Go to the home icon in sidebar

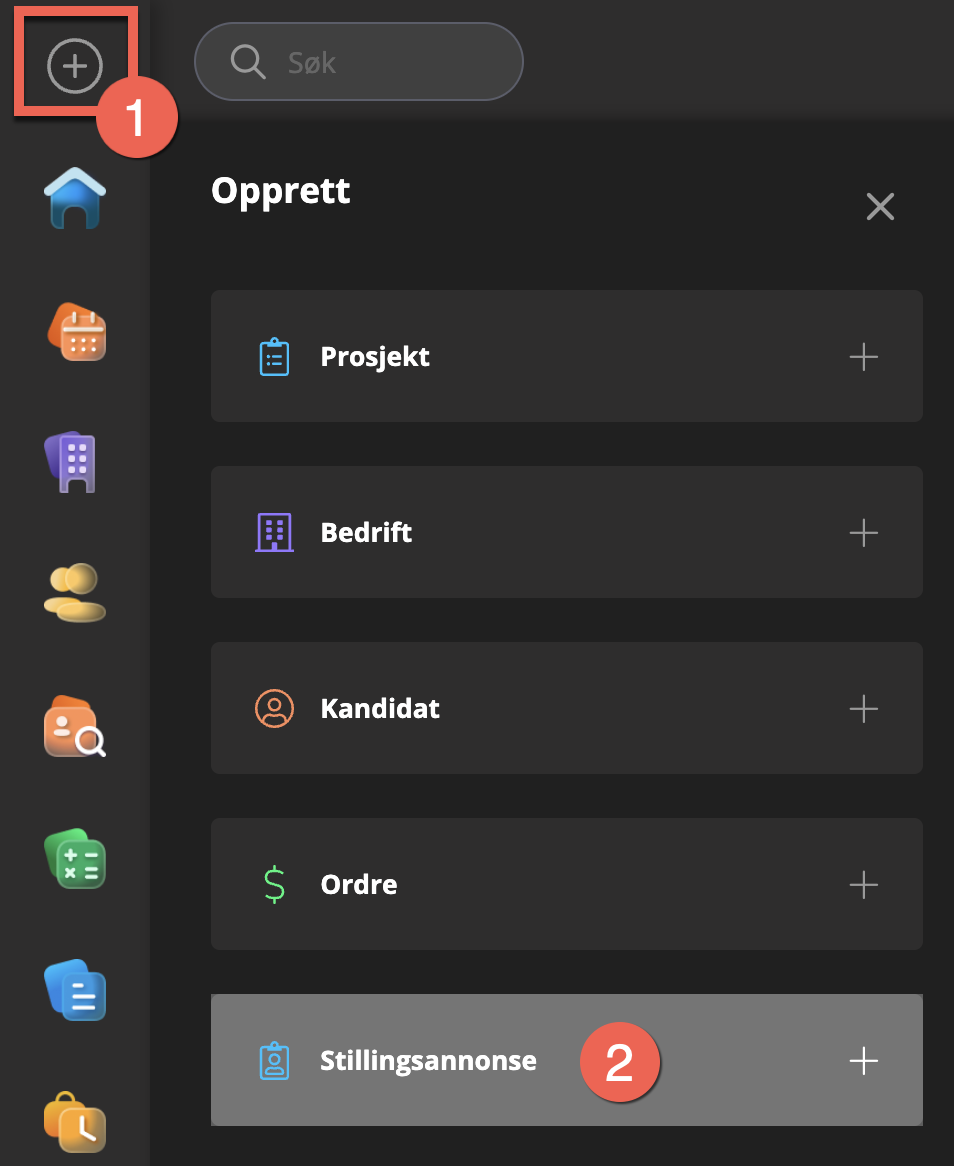point(76,197)
